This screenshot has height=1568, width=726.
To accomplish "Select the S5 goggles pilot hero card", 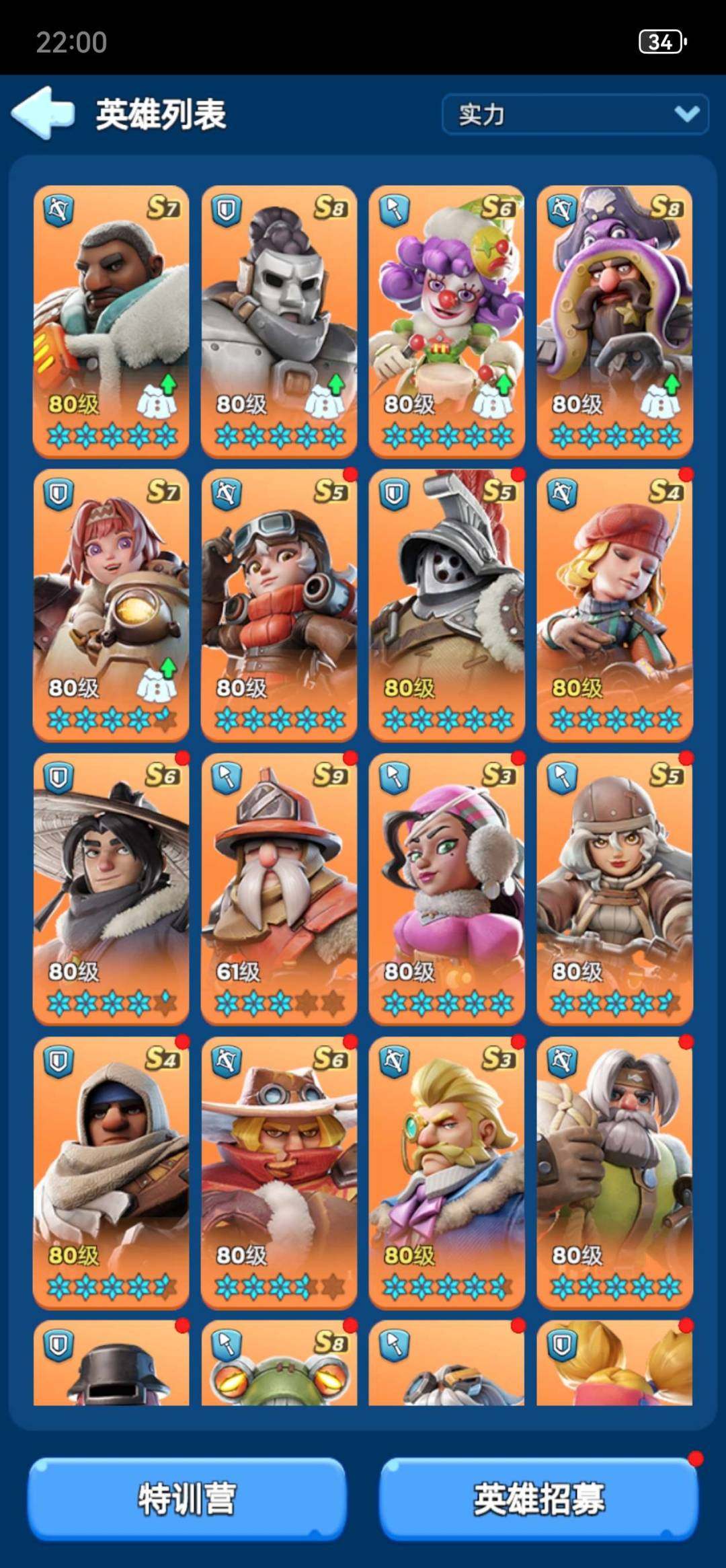I will pyautogui.click(x=279, y=605).
